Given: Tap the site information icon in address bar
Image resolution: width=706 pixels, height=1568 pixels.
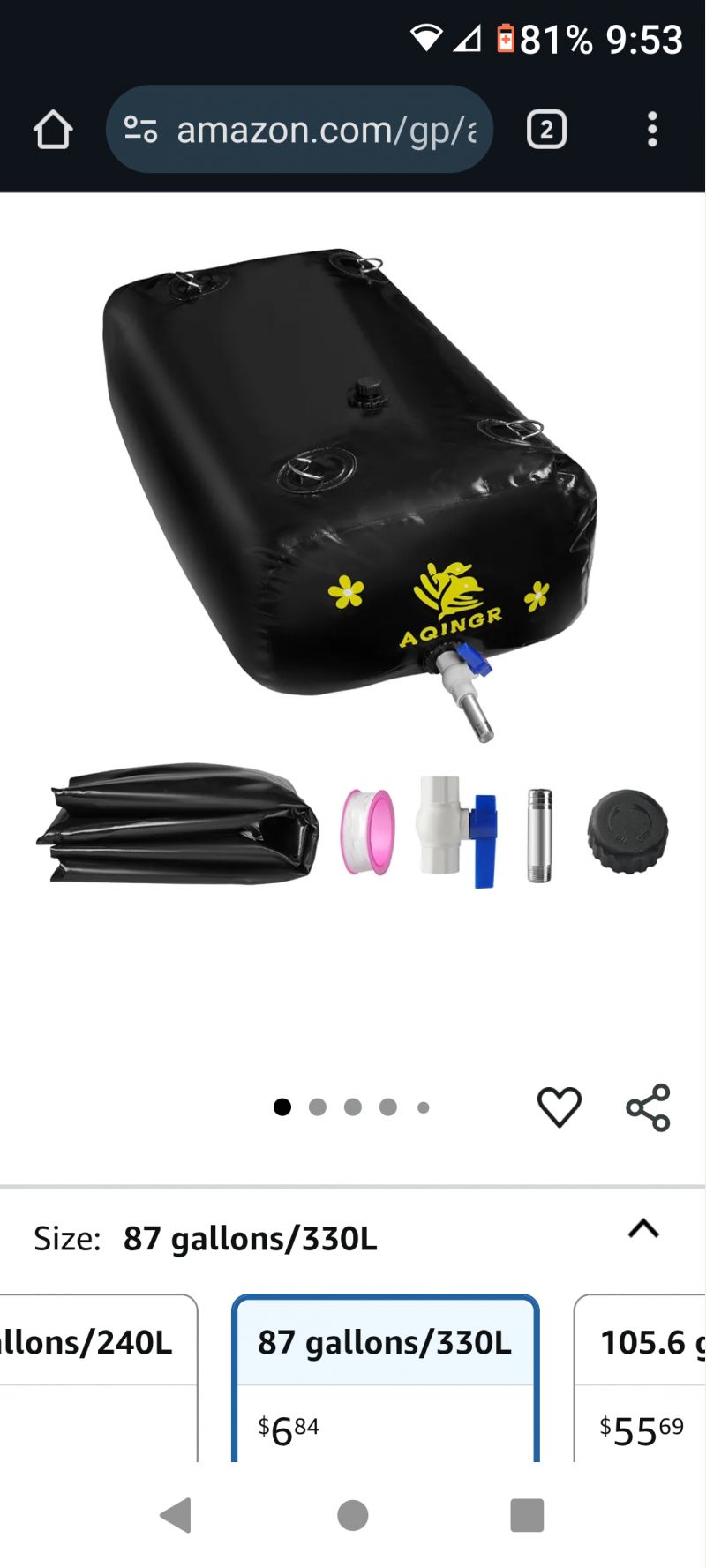Looking at the screenshot, I should (x=140, y=130).
